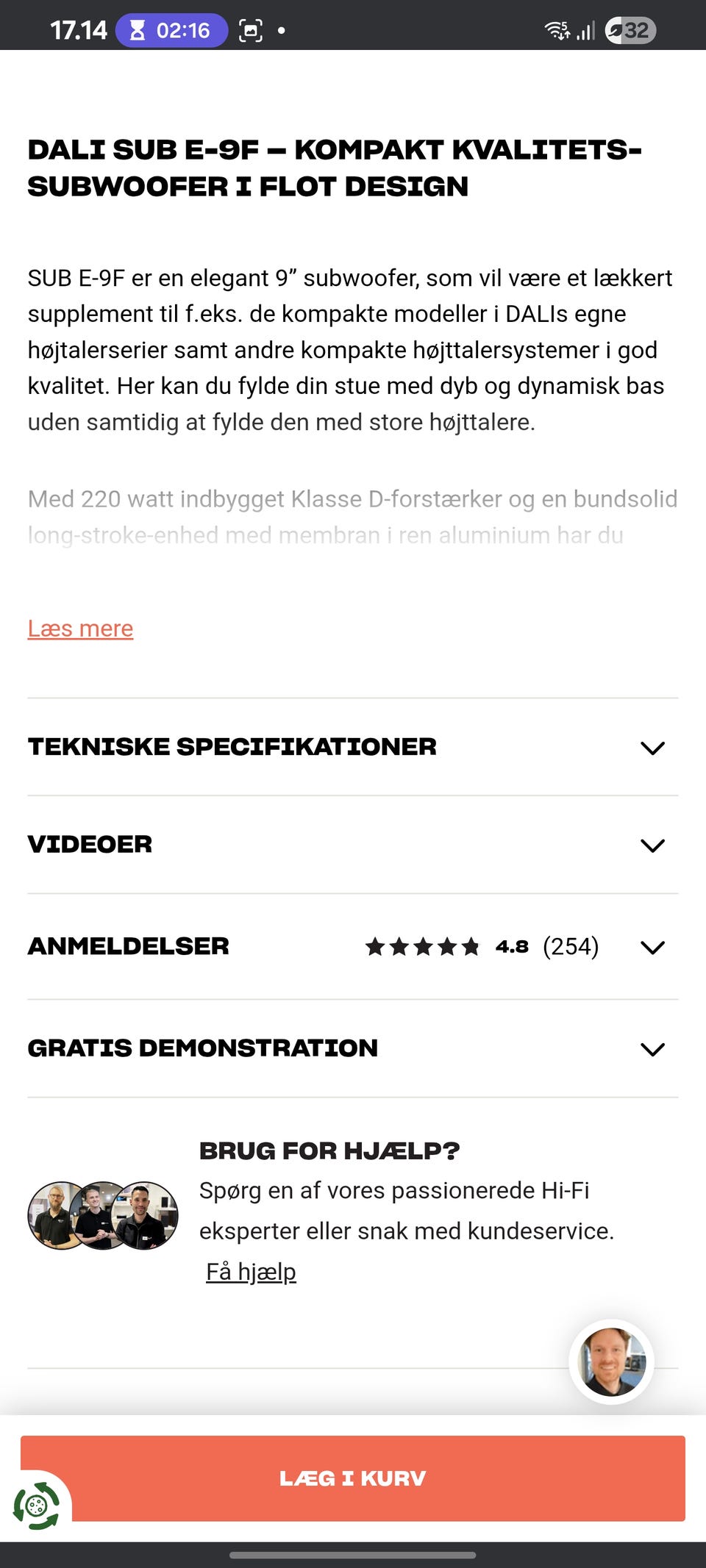
Task: Click the five-star rating next to Anmeldelser
Action: tap(422, 947)
